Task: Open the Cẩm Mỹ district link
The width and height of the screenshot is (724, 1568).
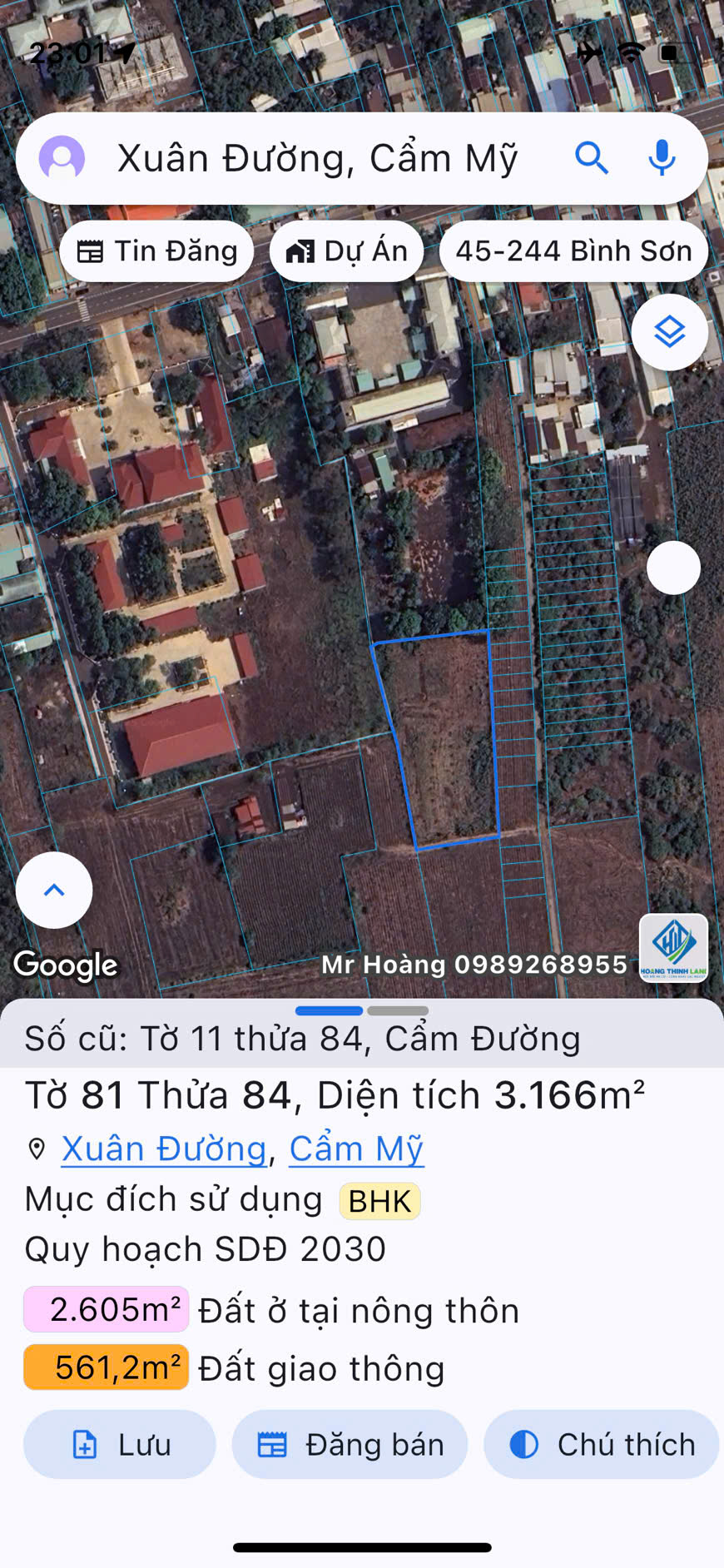Action: pos(356,1149)
